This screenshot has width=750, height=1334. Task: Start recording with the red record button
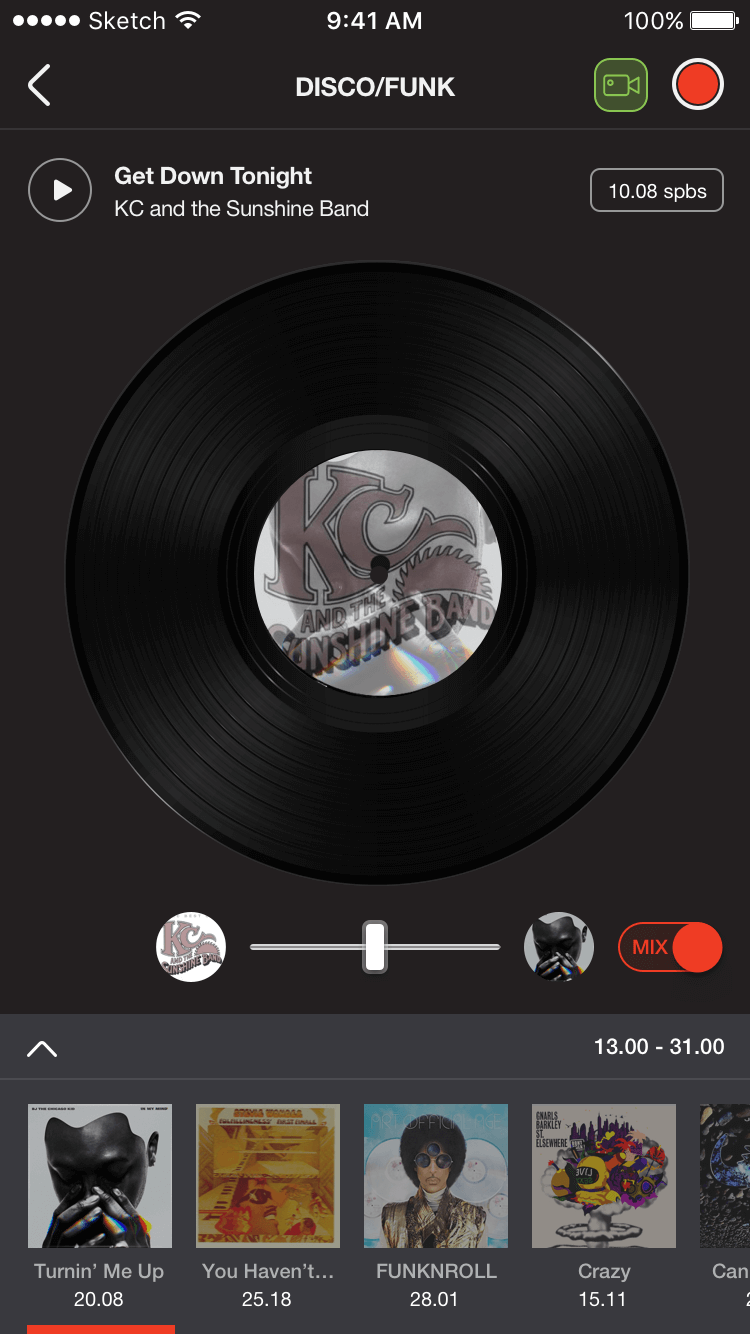(697, 85)
